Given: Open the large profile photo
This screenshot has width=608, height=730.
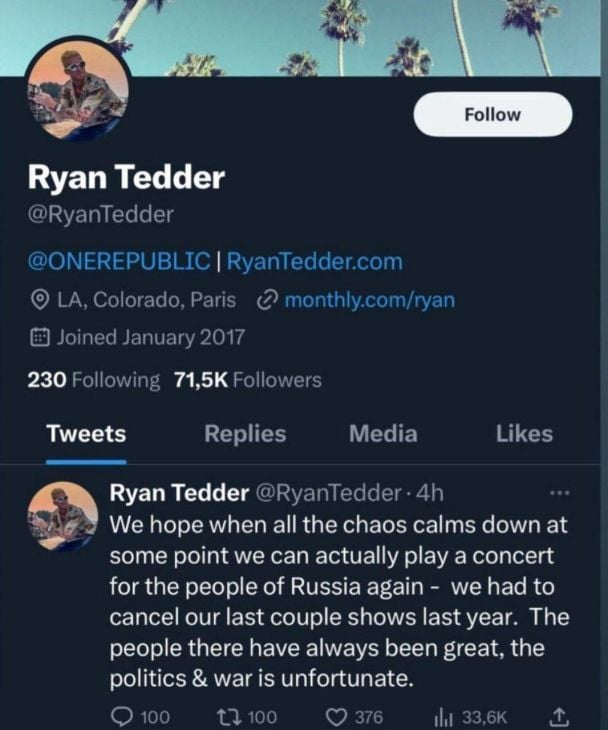Looking at the screenshot, I should 79,95.
